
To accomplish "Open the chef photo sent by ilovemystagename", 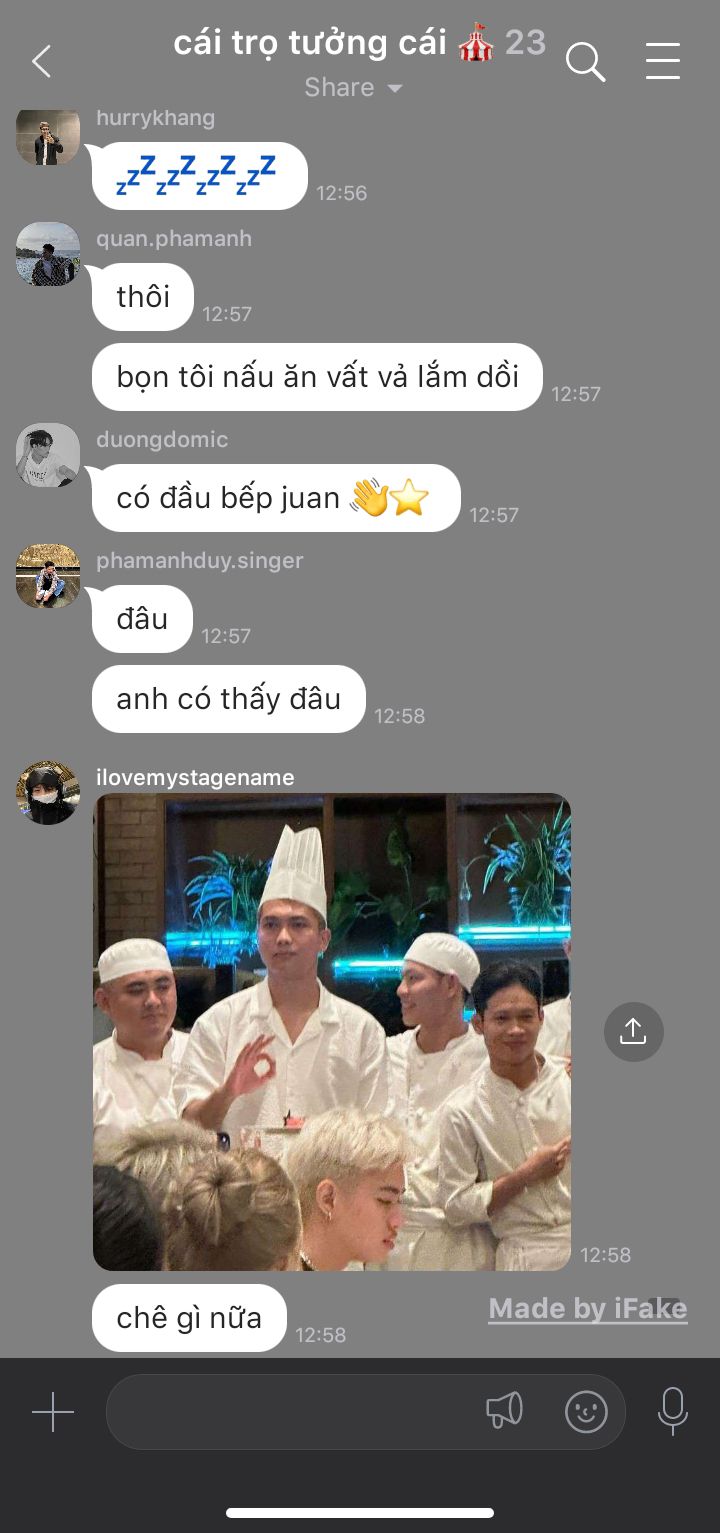I will 332,1031.
